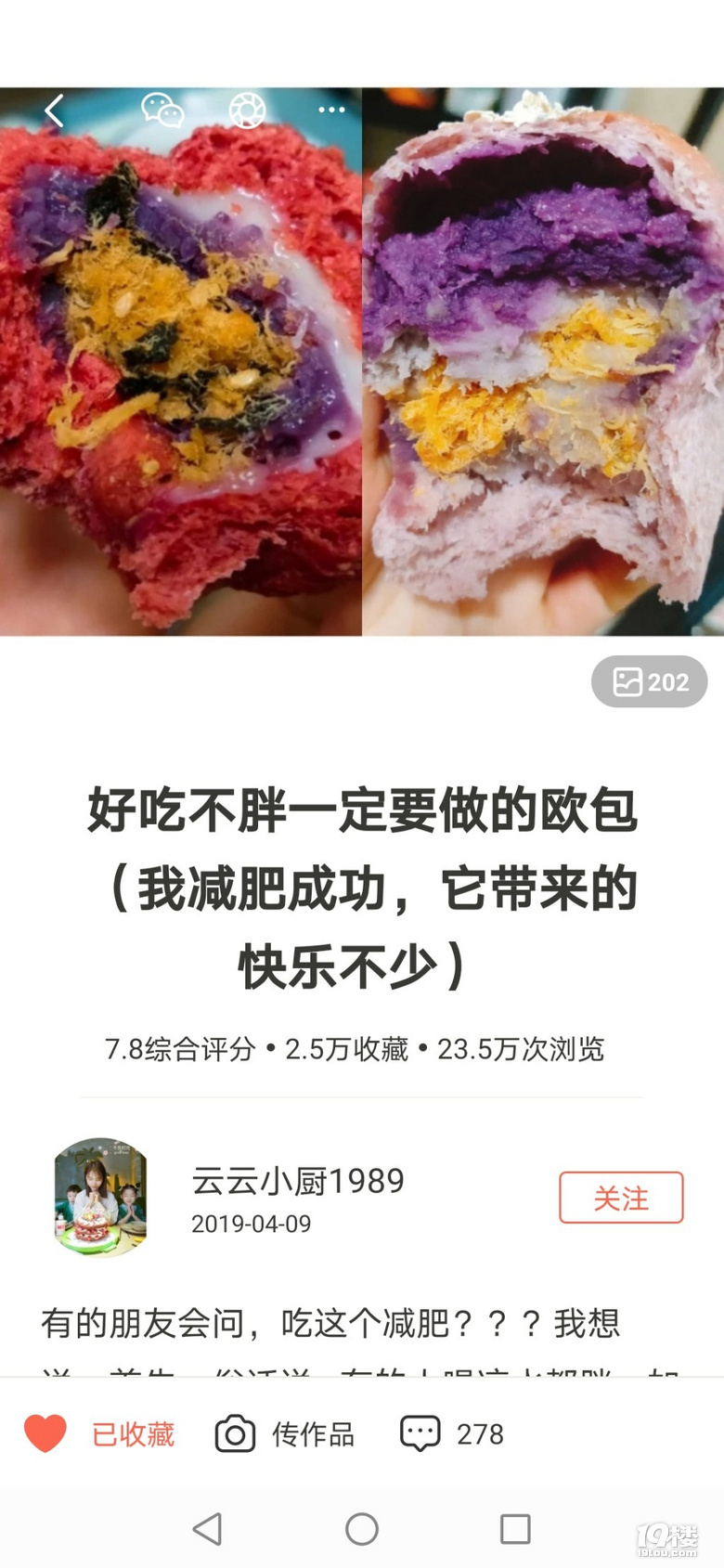Open 云云小厨1989's profile avatar
Image resolution: width=724 pixels, height=1568 pixels.
[x=100, y=1198]
